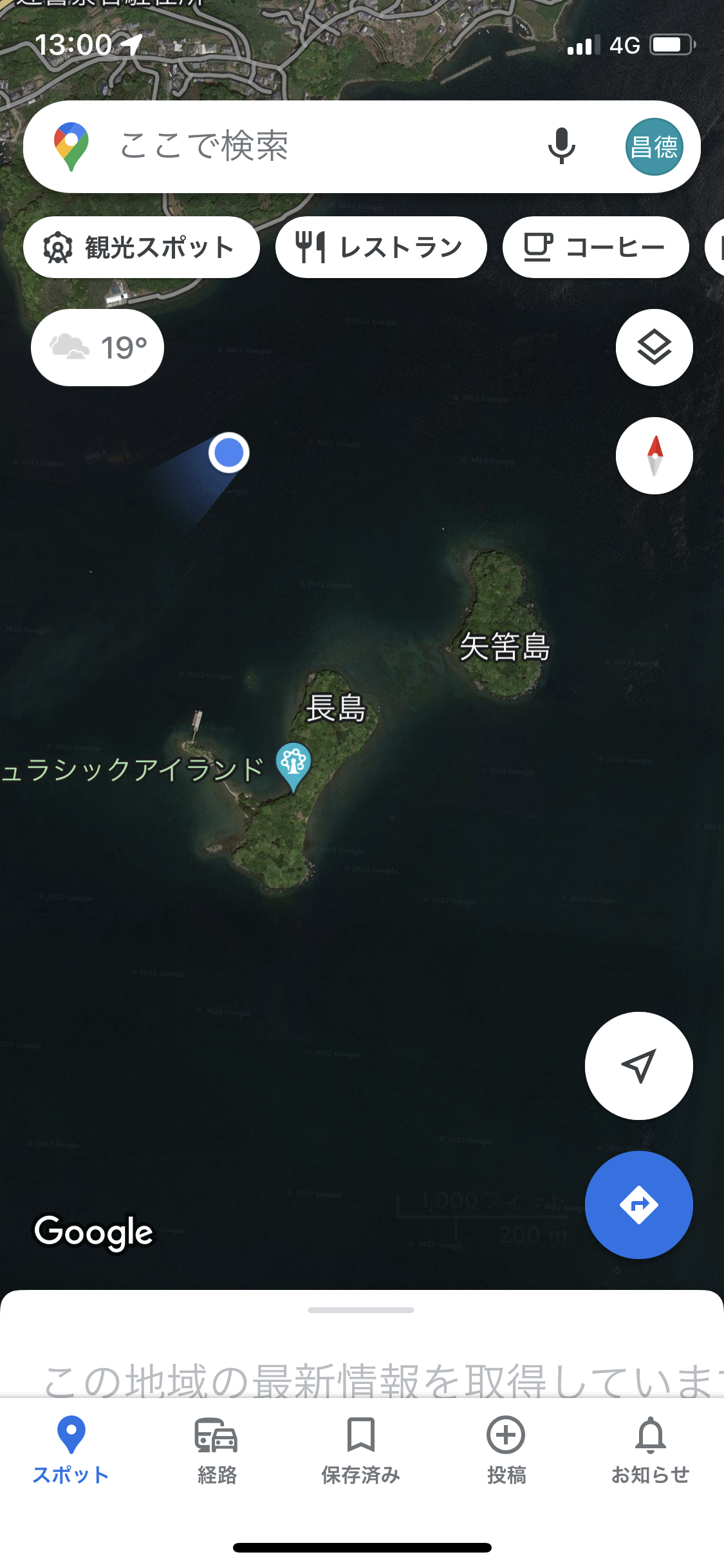This screenshot has height=1568, width=724.
Task: Open the 昌徳 account avatar
Action: click(654, 147)
